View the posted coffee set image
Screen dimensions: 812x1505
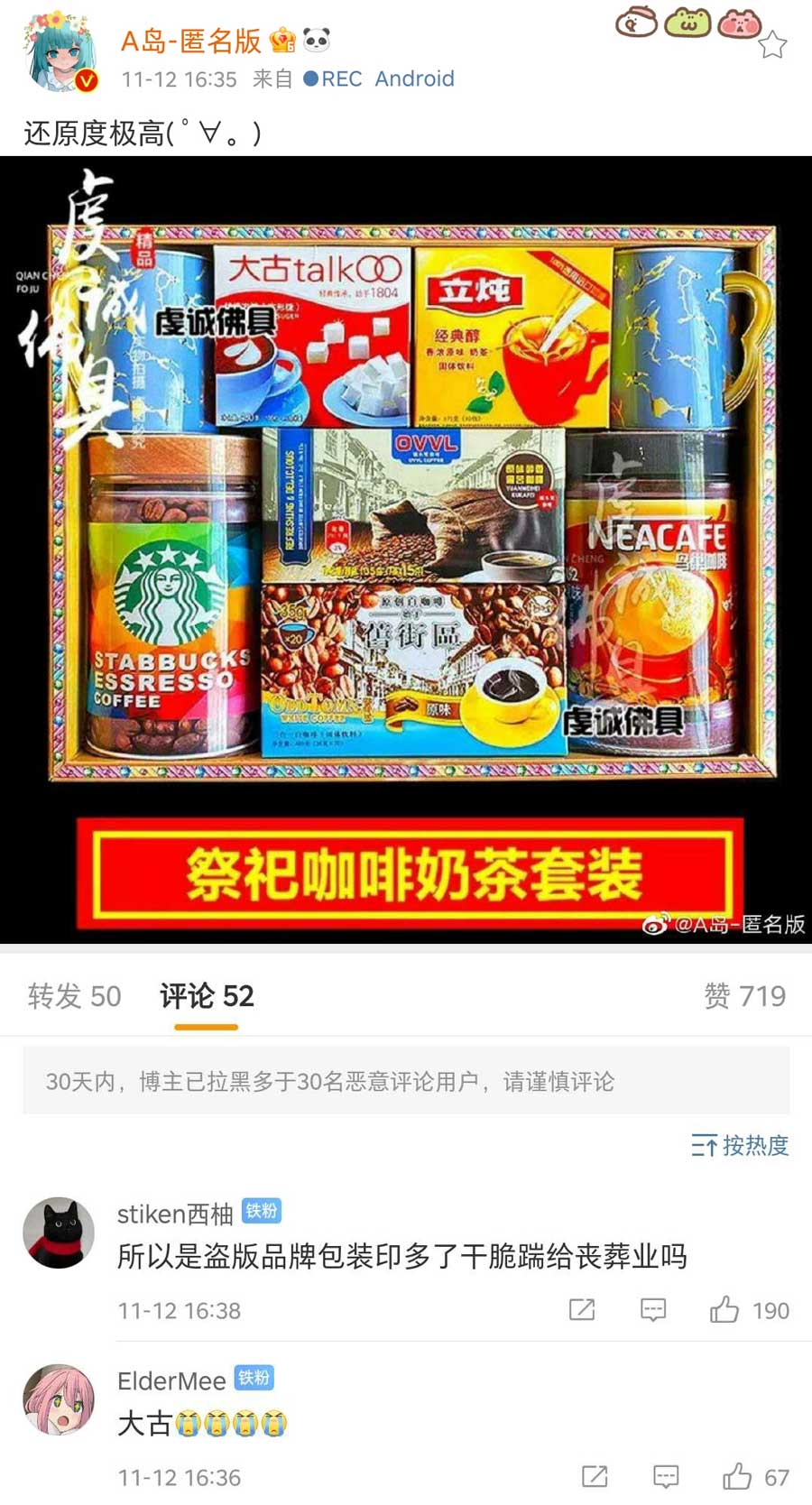[406, 549]
